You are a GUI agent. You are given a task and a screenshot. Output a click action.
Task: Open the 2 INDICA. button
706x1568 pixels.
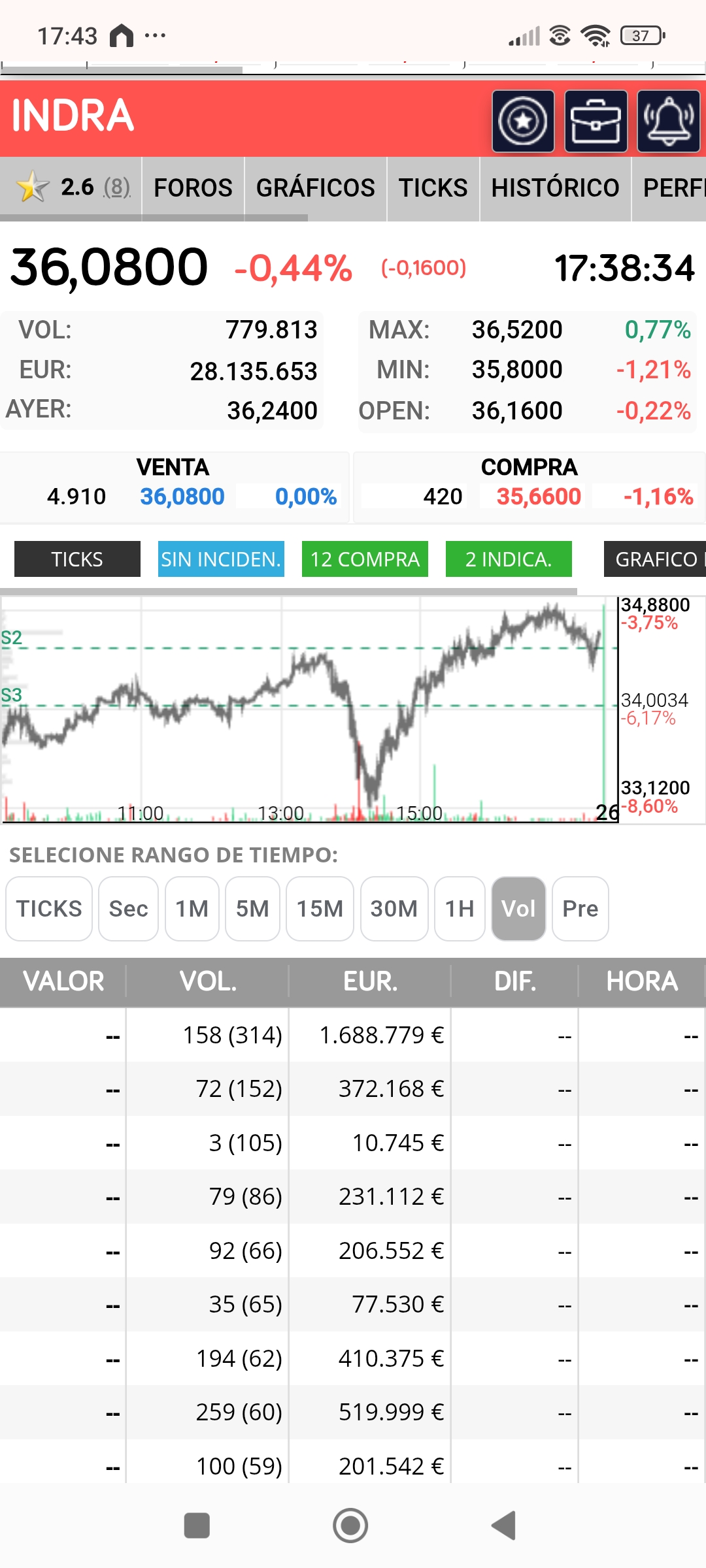point(509,559)
